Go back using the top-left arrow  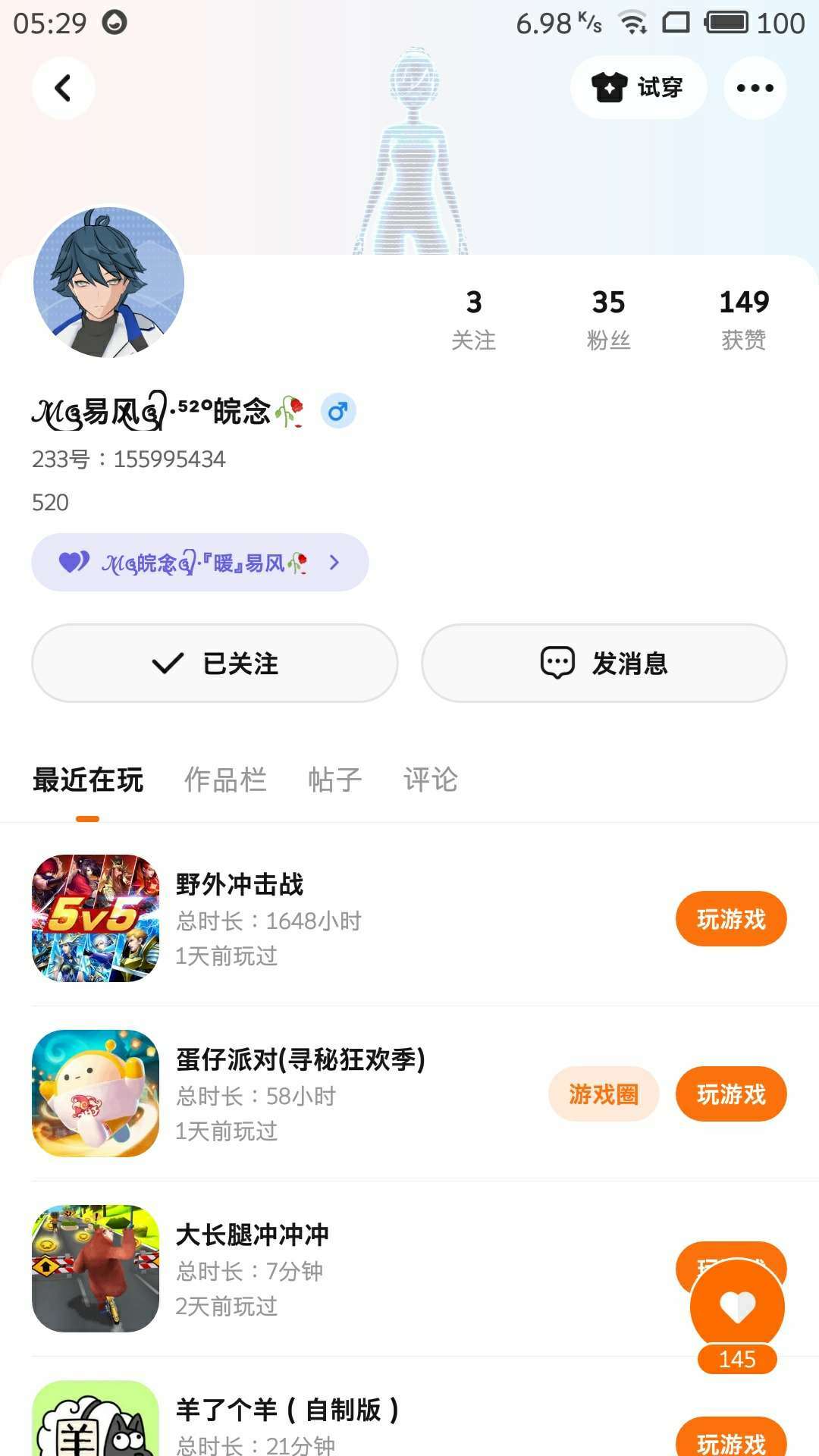coord(64,88)
